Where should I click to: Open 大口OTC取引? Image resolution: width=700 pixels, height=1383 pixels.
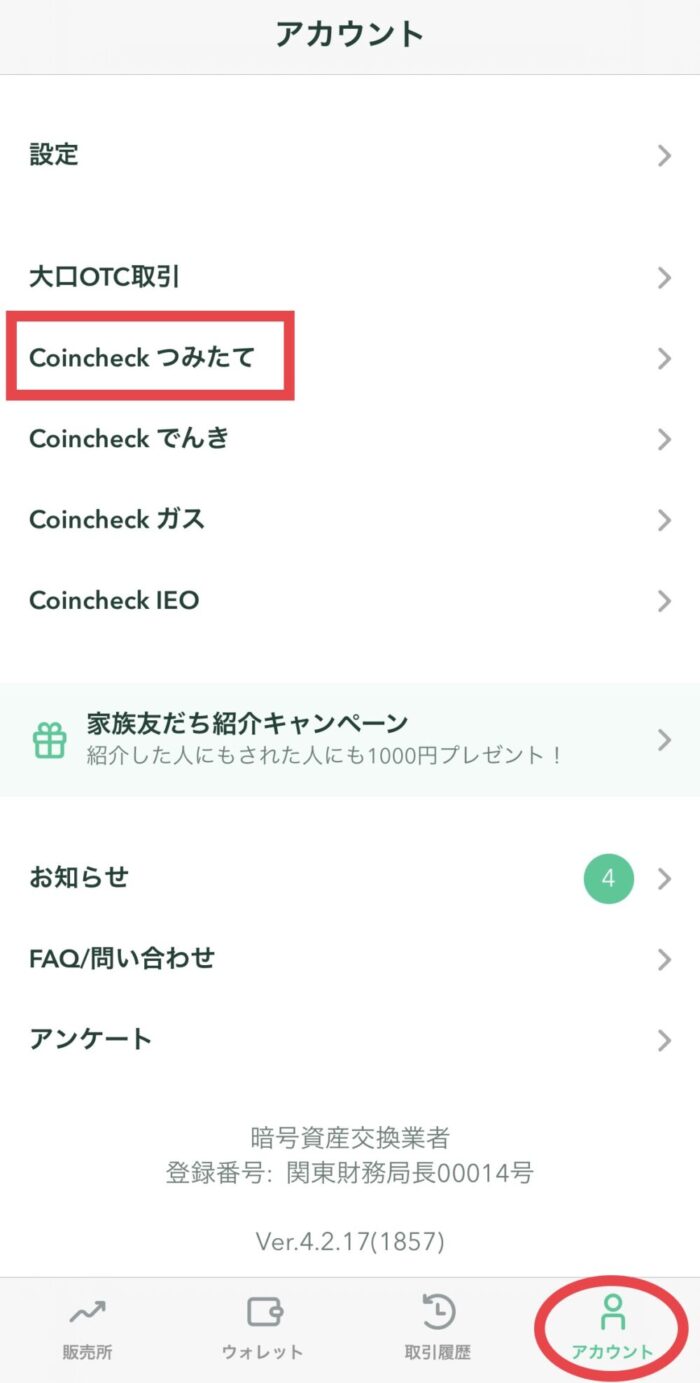point(350,277)
